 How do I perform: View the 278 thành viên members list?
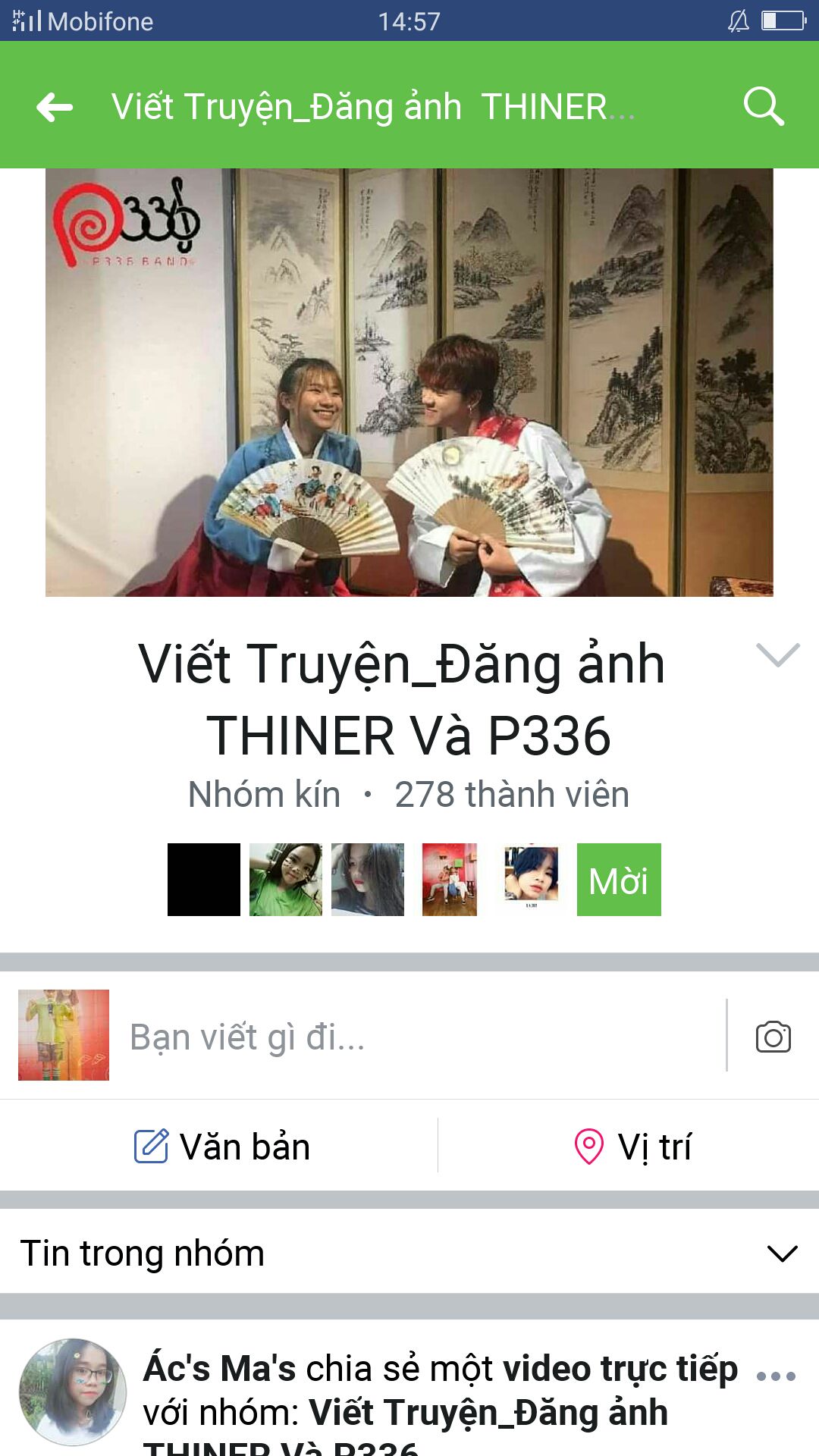(x=512, y=795)
